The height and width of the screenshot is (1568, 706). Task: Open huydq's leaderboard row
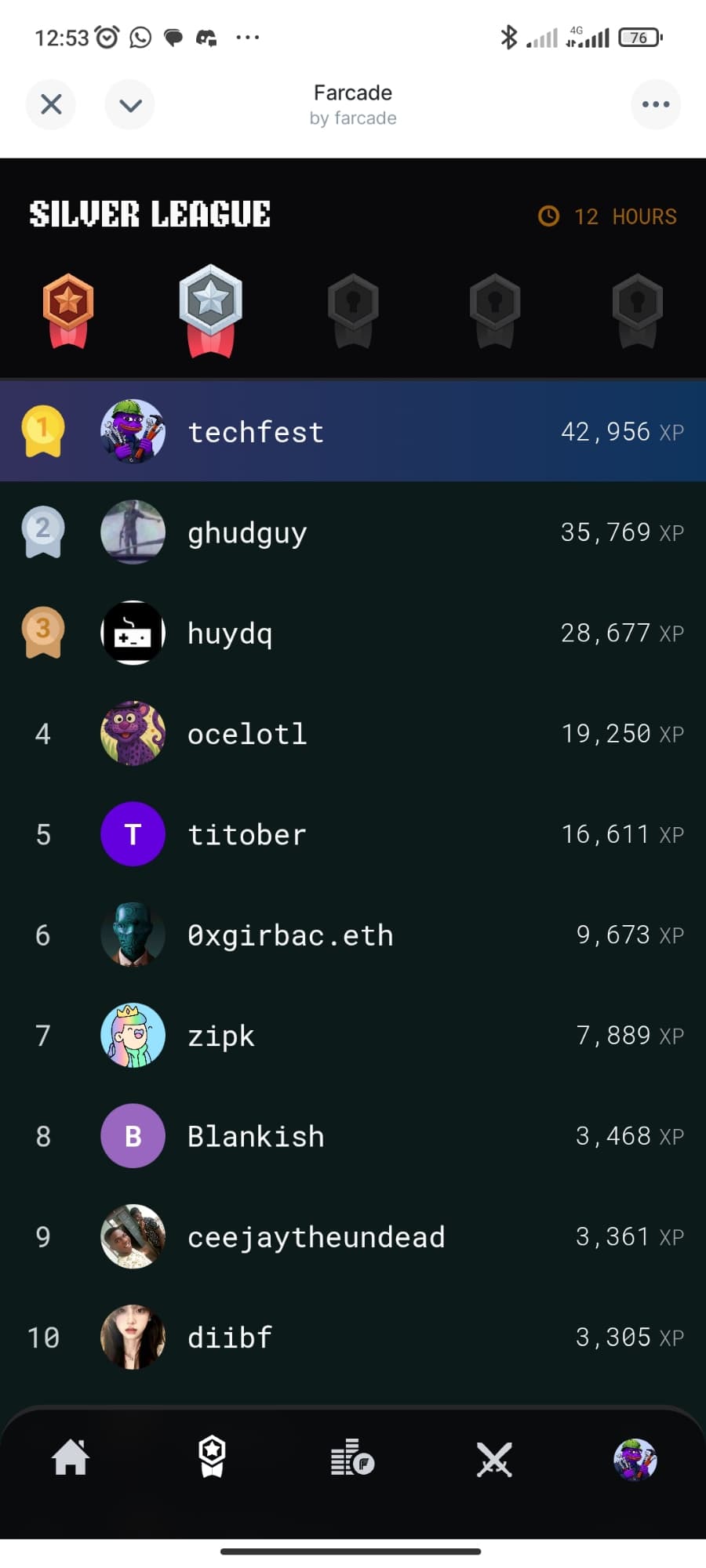point(353,633)
